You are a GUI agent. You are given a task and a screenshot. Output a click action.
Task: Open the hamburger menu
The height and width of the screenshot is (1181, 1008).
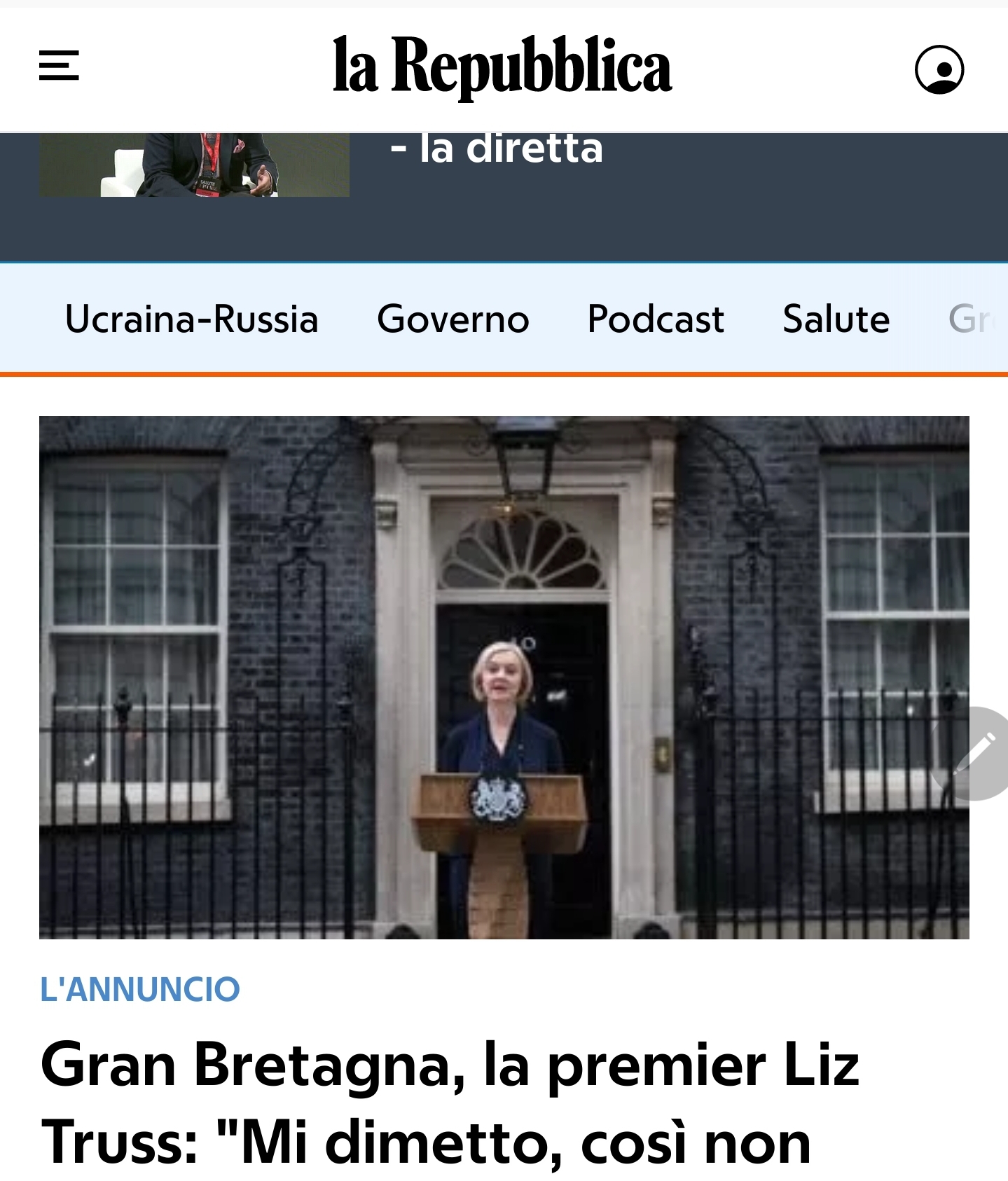pyautogui.click(x=59, y=65)
